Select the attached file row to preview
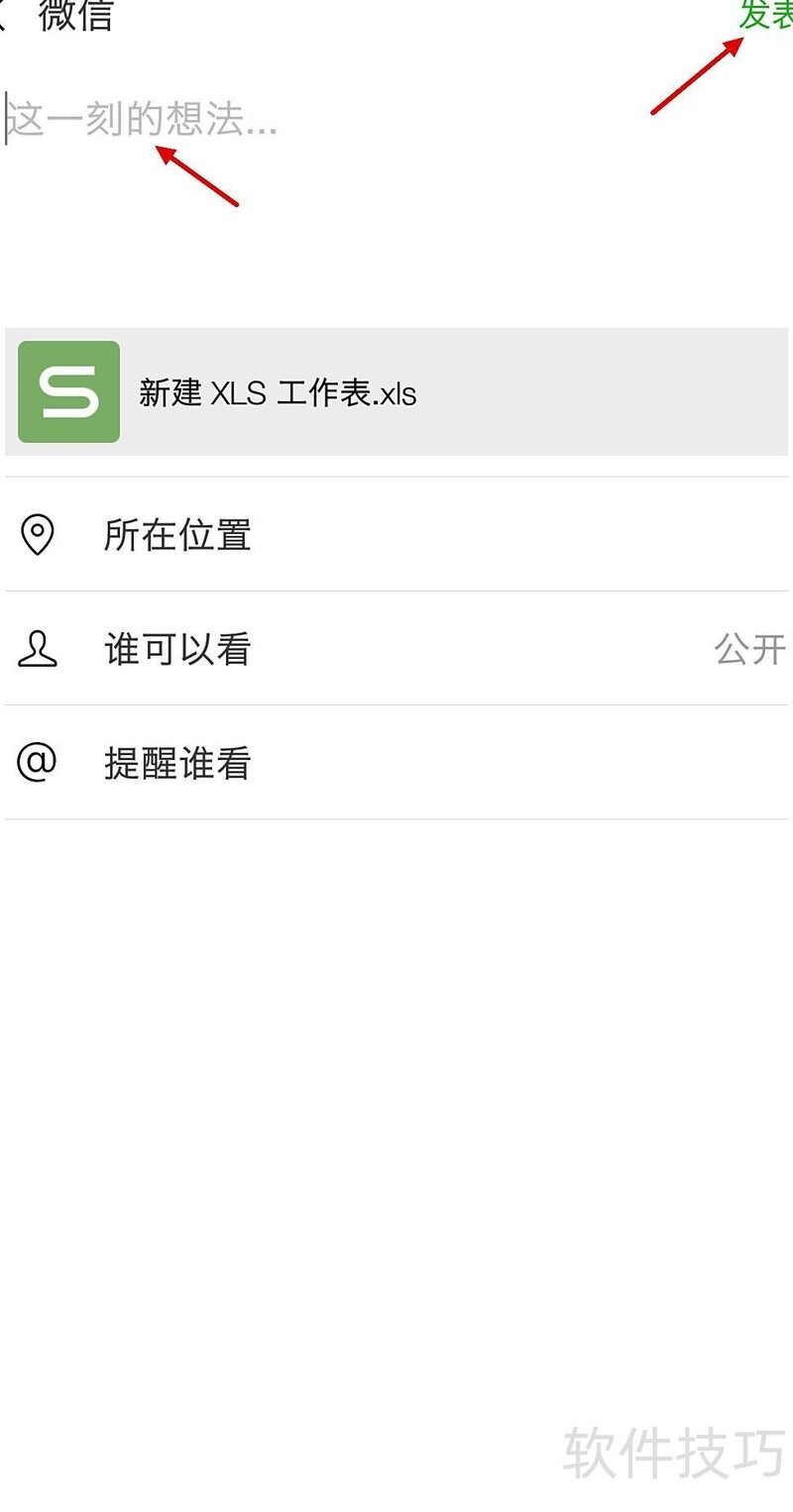 (396, 391)
